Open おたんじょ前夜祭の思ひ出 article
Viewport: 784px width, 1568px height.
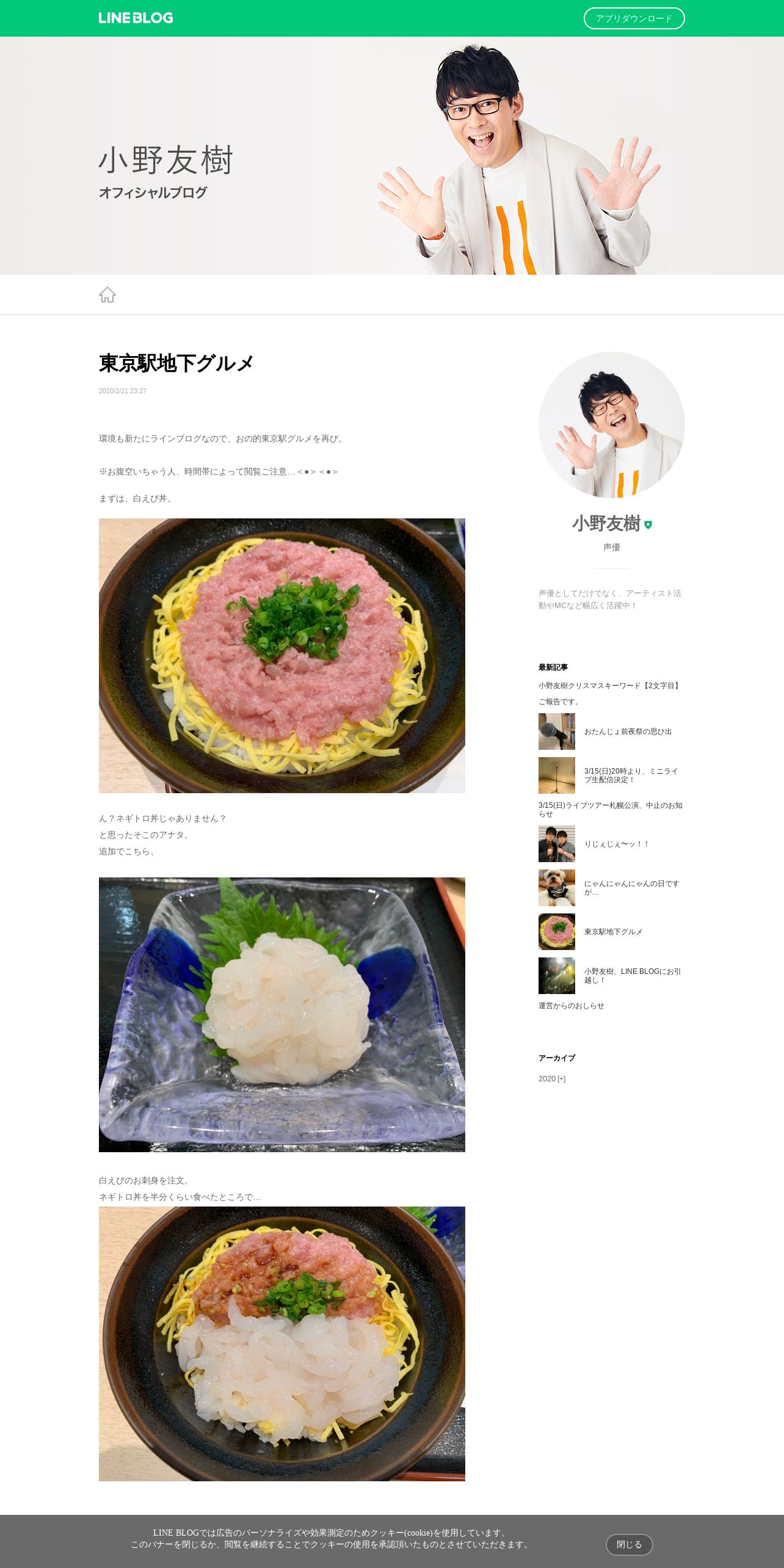[x=627, y=731]
